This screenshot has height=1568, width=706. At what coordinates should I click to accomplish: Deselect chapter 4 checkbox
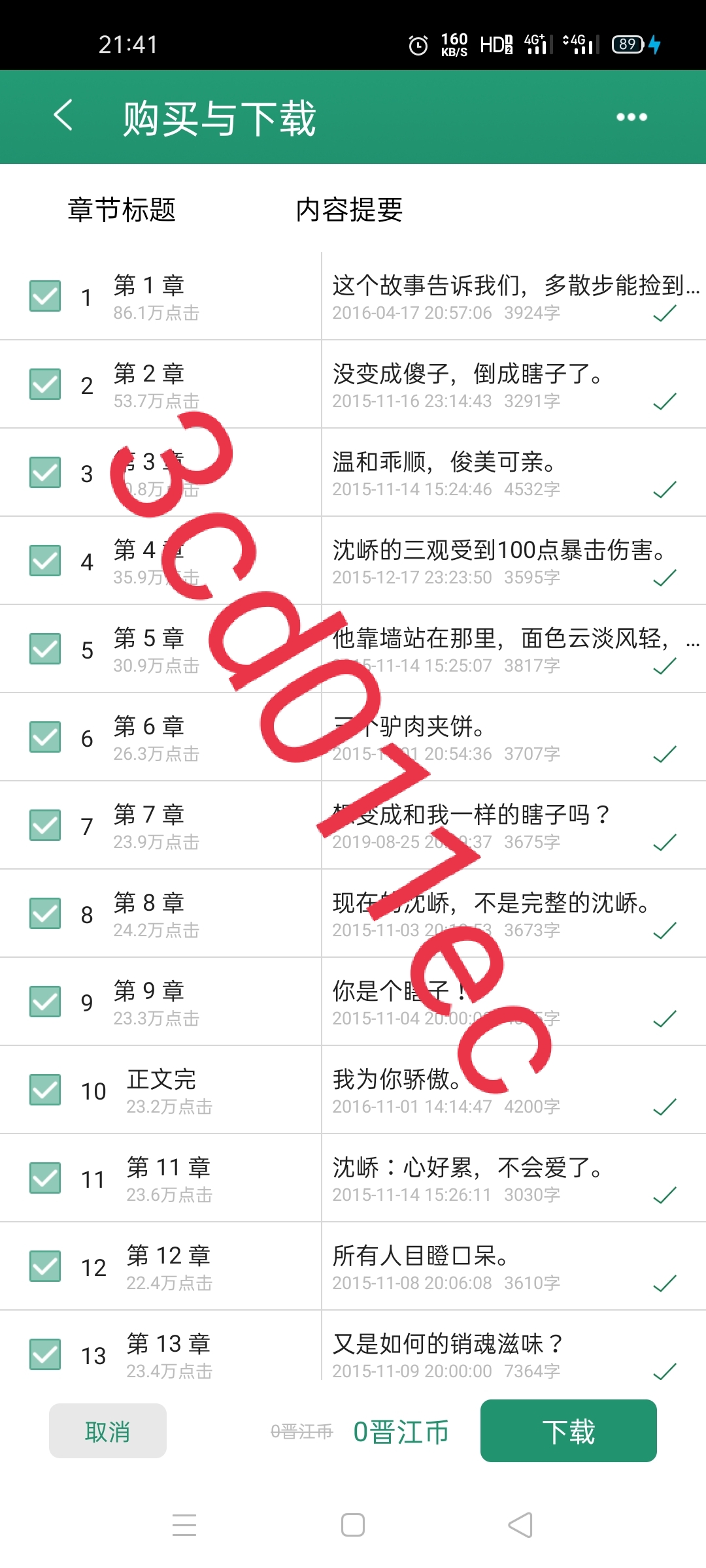pos(45,561)
